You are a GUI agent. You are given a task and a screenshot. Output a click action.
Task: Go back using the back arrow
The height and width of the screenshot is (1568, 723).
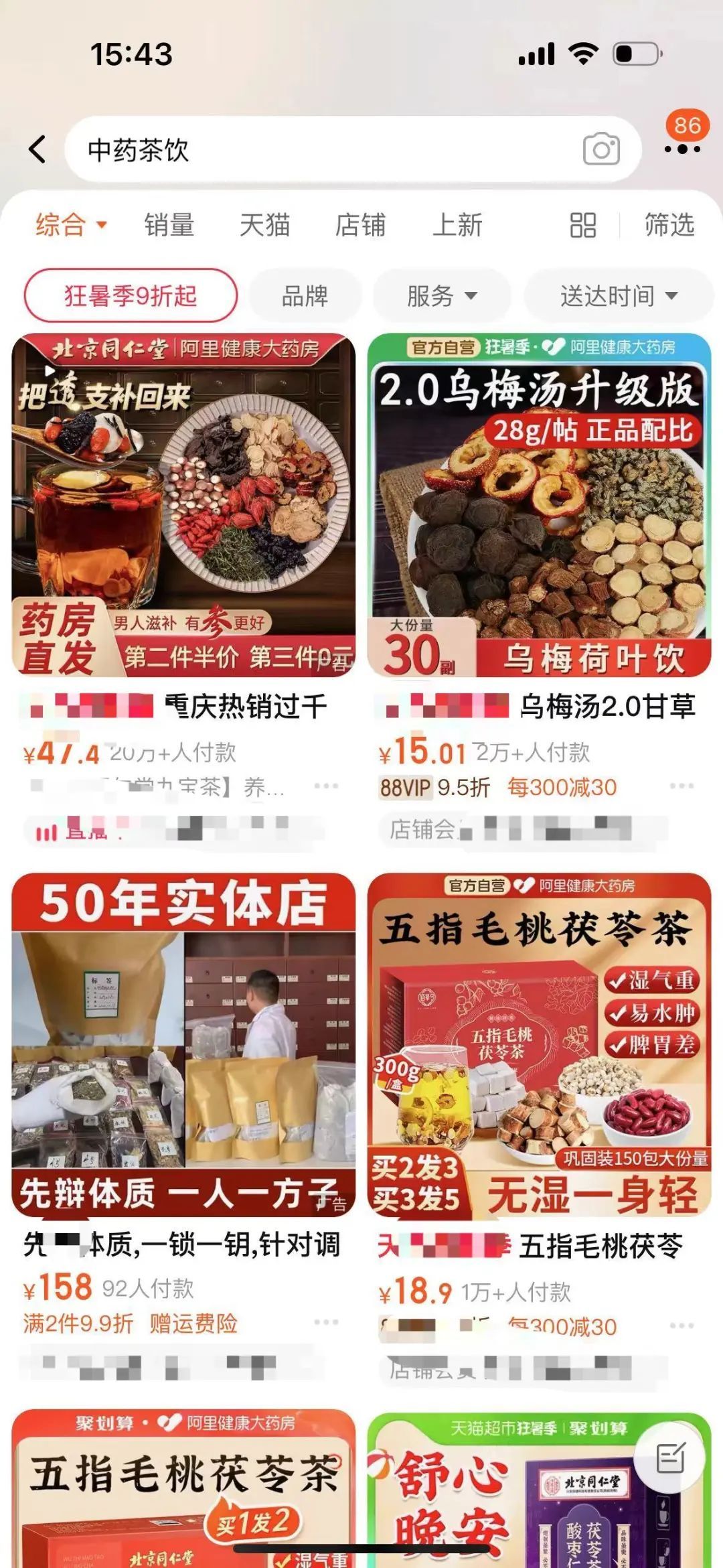37,149
